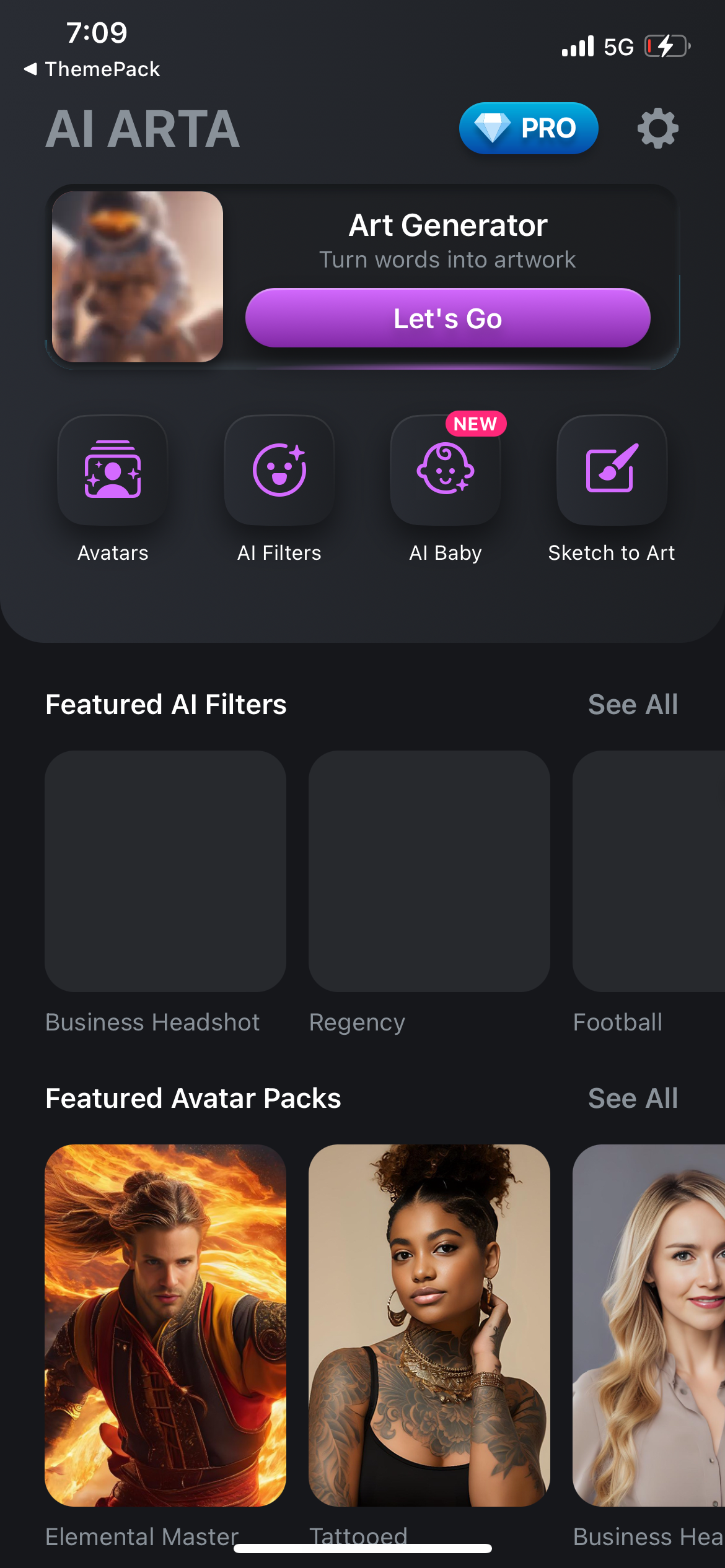Open the app settings gear
Viewport: 725px width, 1568px height.
point(657,129)
